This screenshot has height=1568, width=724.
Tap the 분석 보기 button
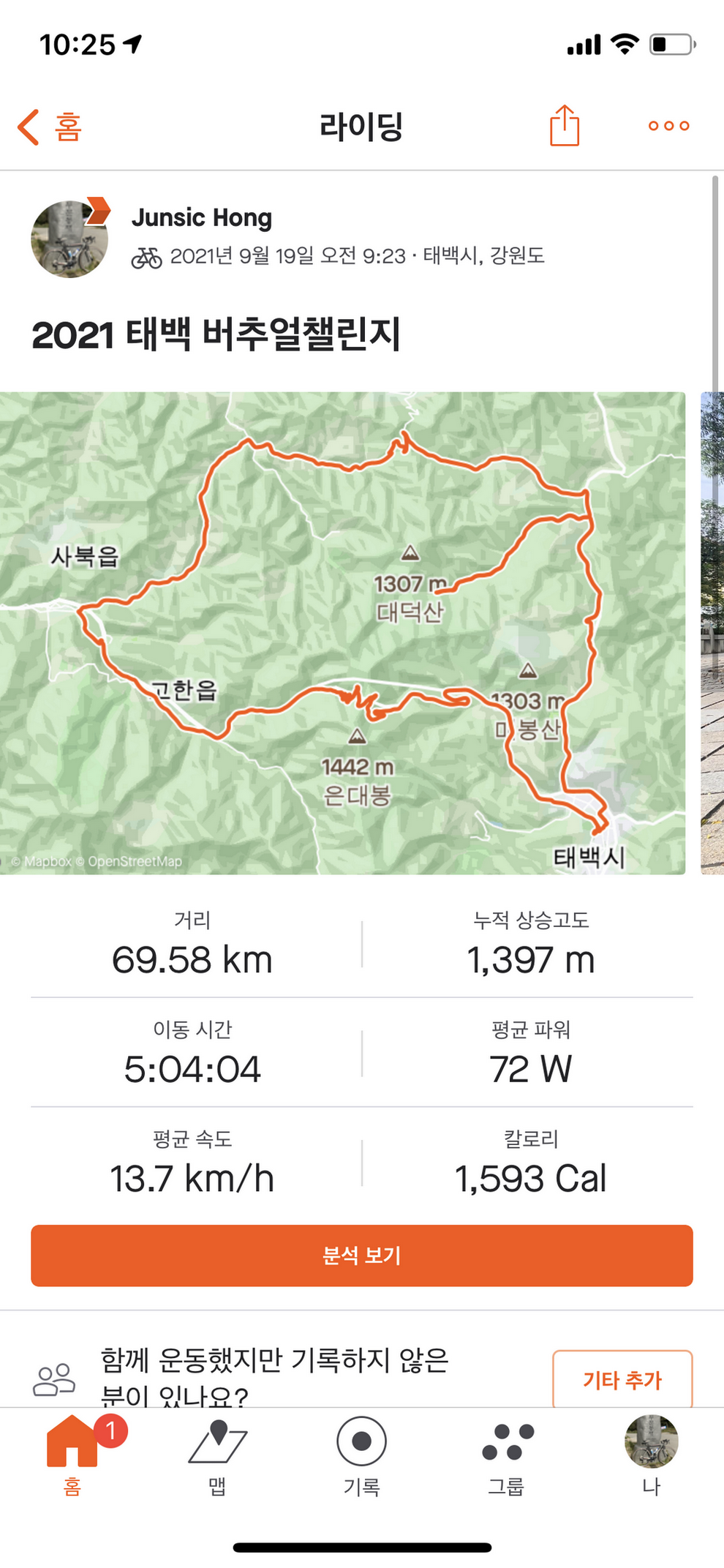[x=361, y=1255]
